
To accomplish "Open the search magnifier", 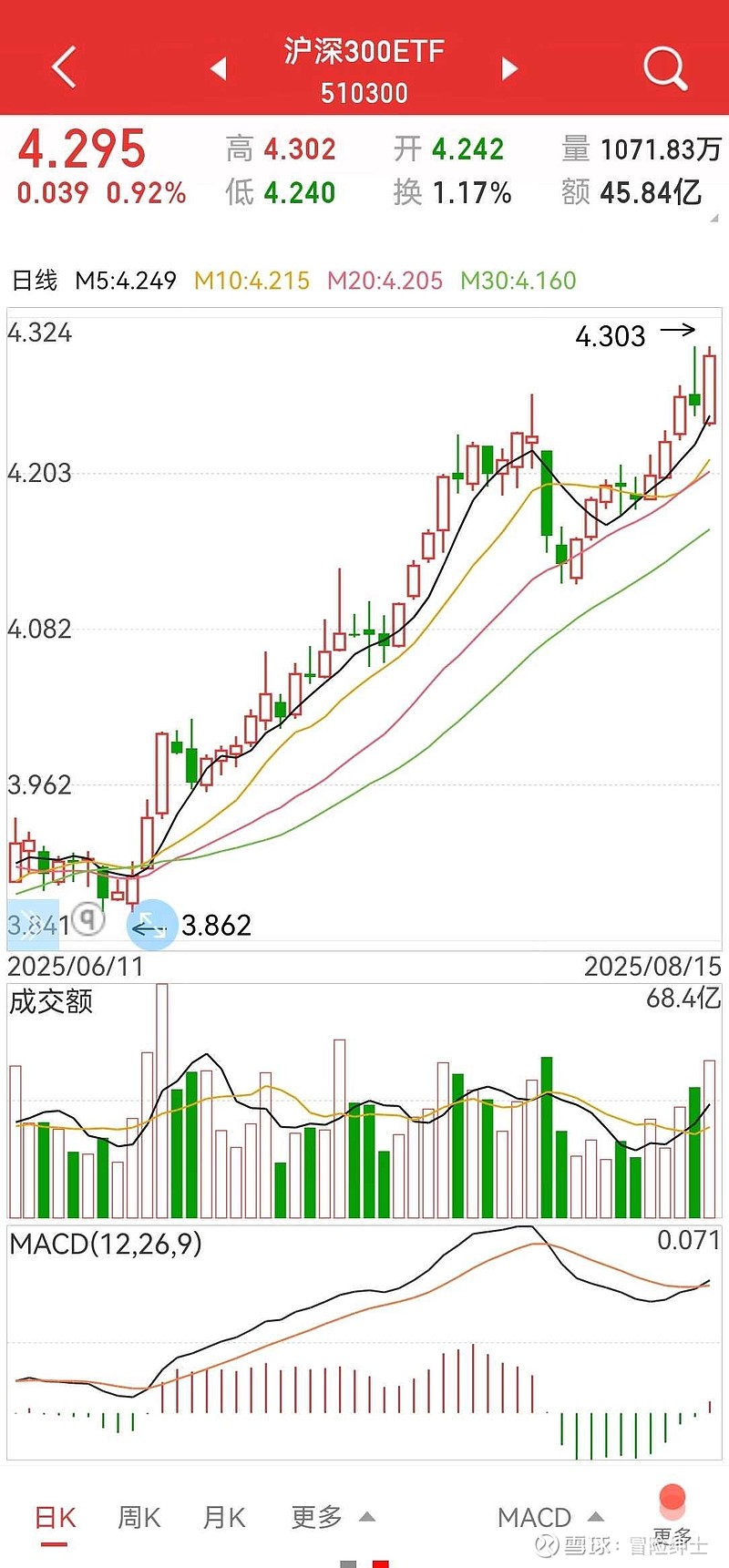I will click(x=664, y=68).
